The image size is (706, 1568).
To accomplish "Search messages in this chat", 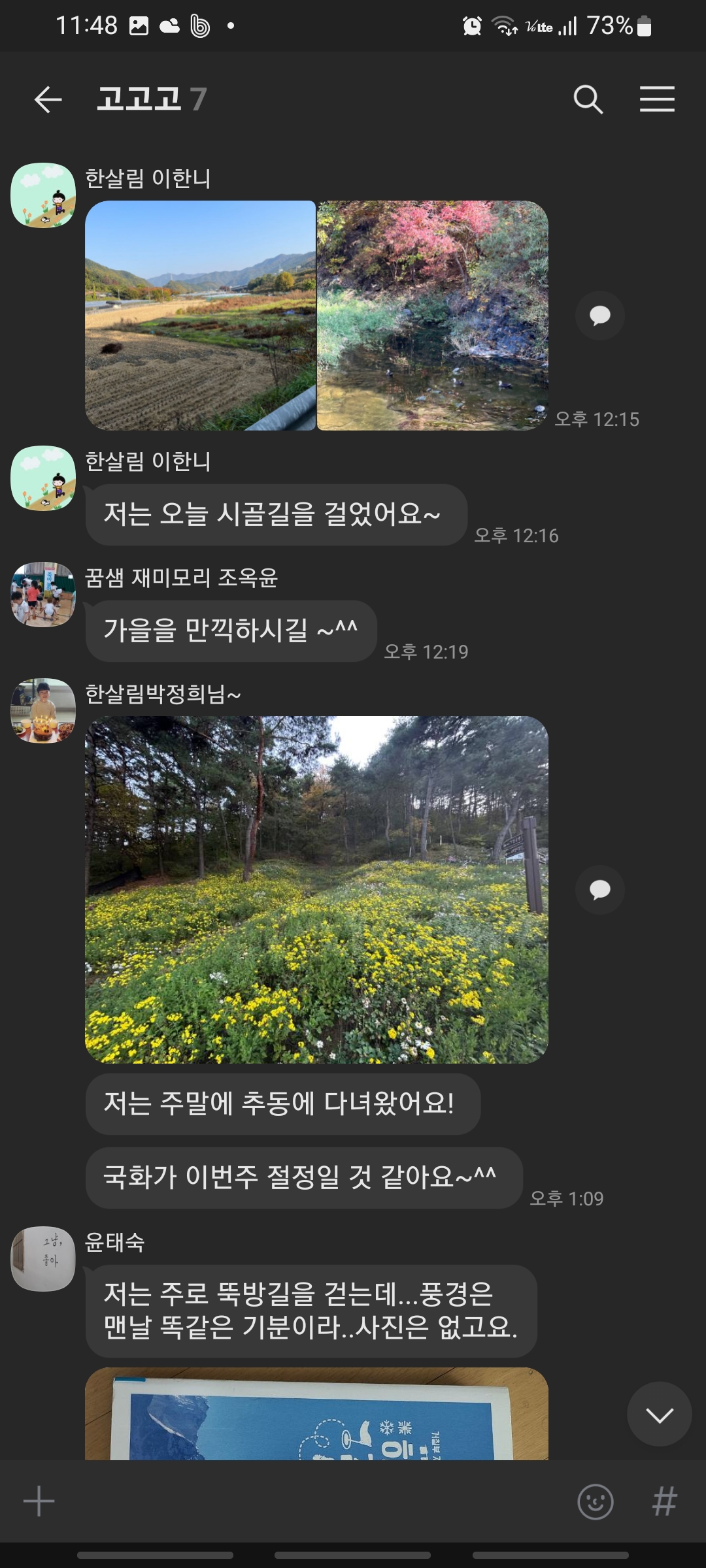I will point(588,100).
